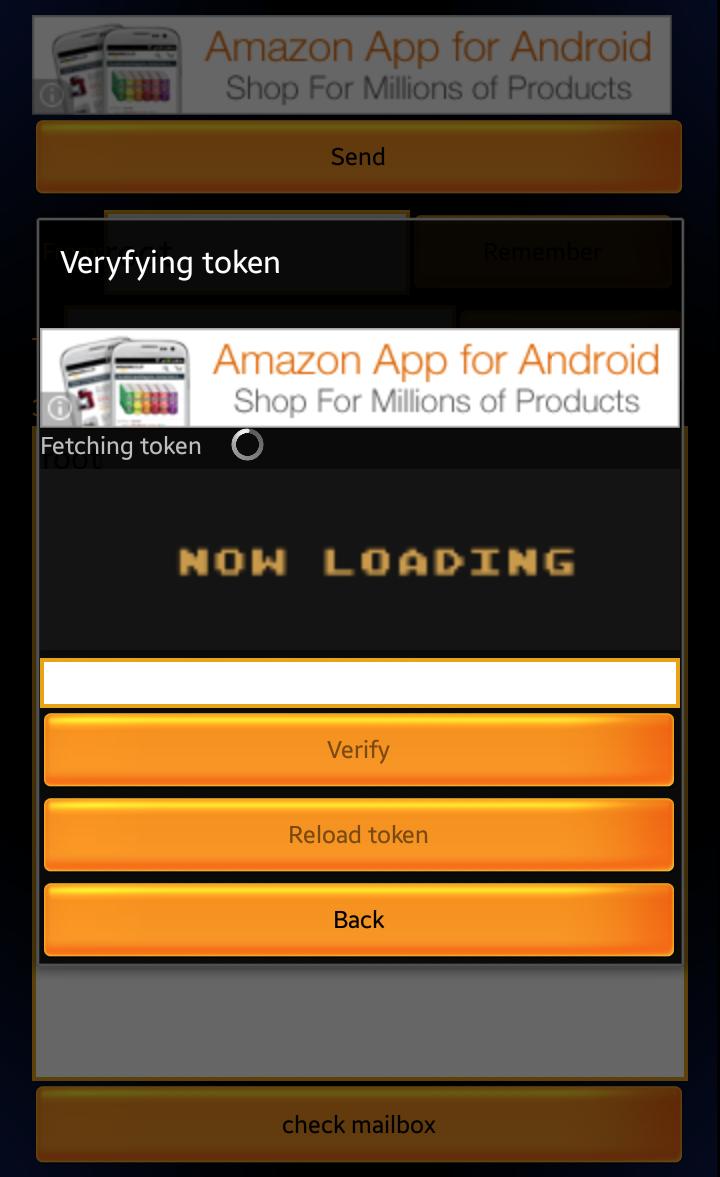Reload the token

tap(358, 834)
